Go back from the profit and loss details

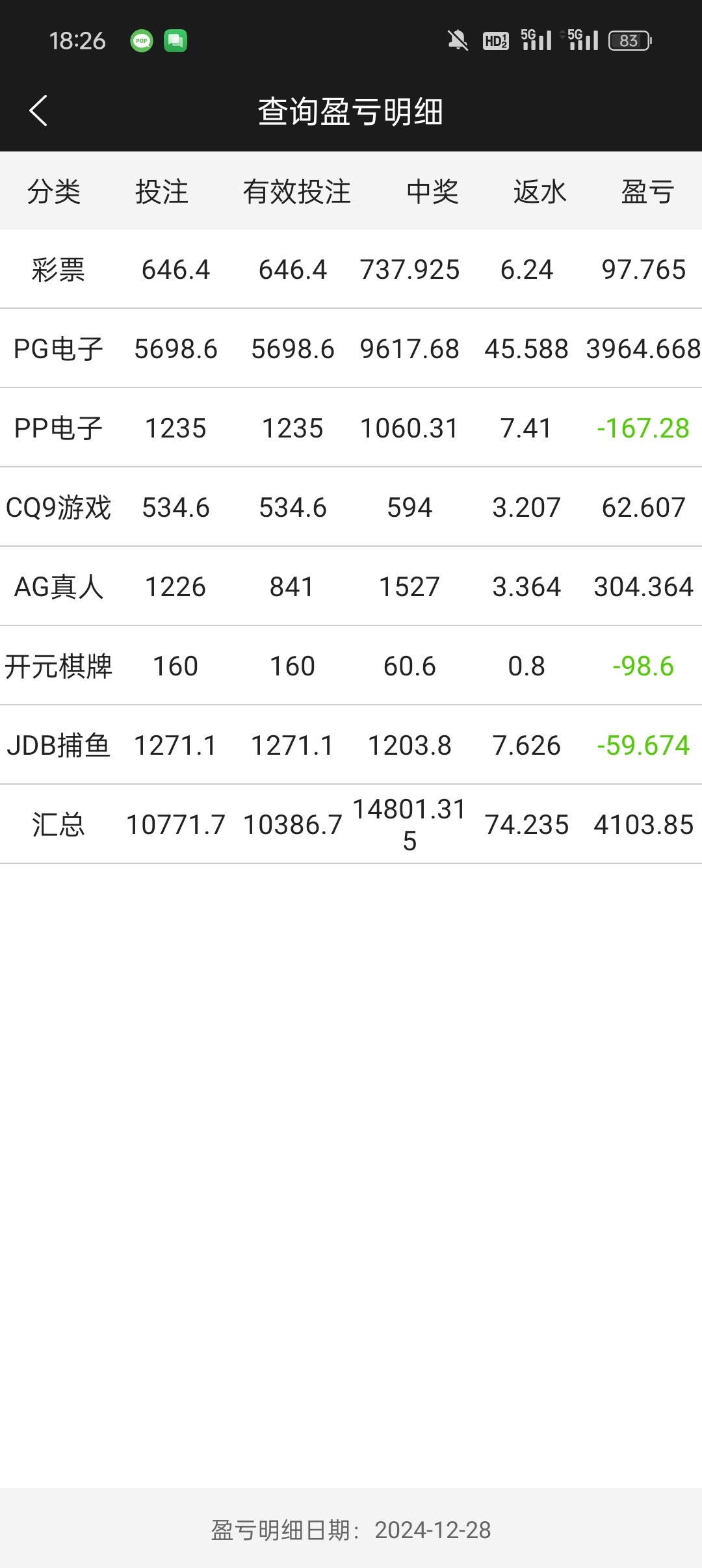[39, 111]
